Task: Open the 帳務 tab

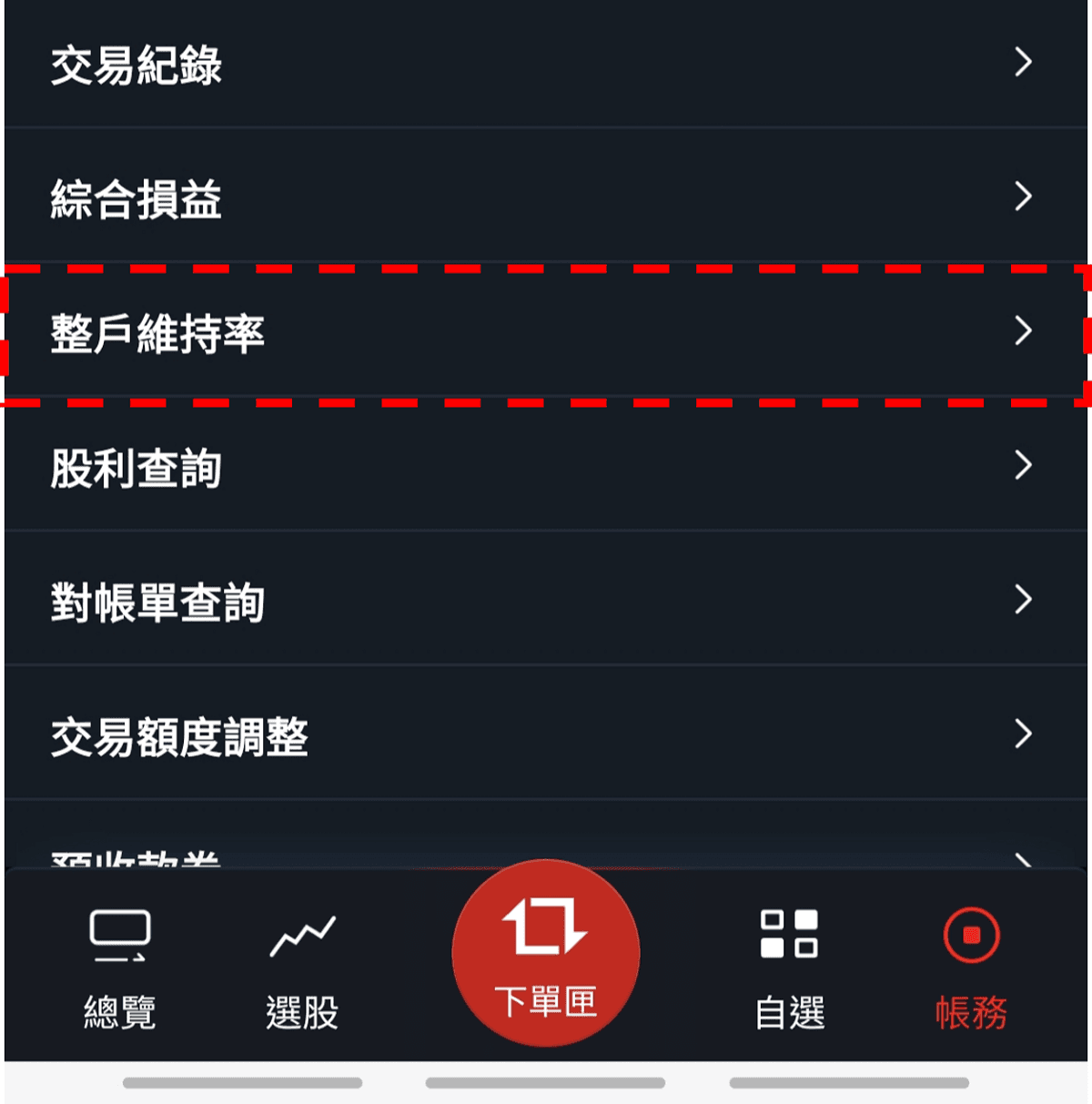Action: click(x=971, y=967)
